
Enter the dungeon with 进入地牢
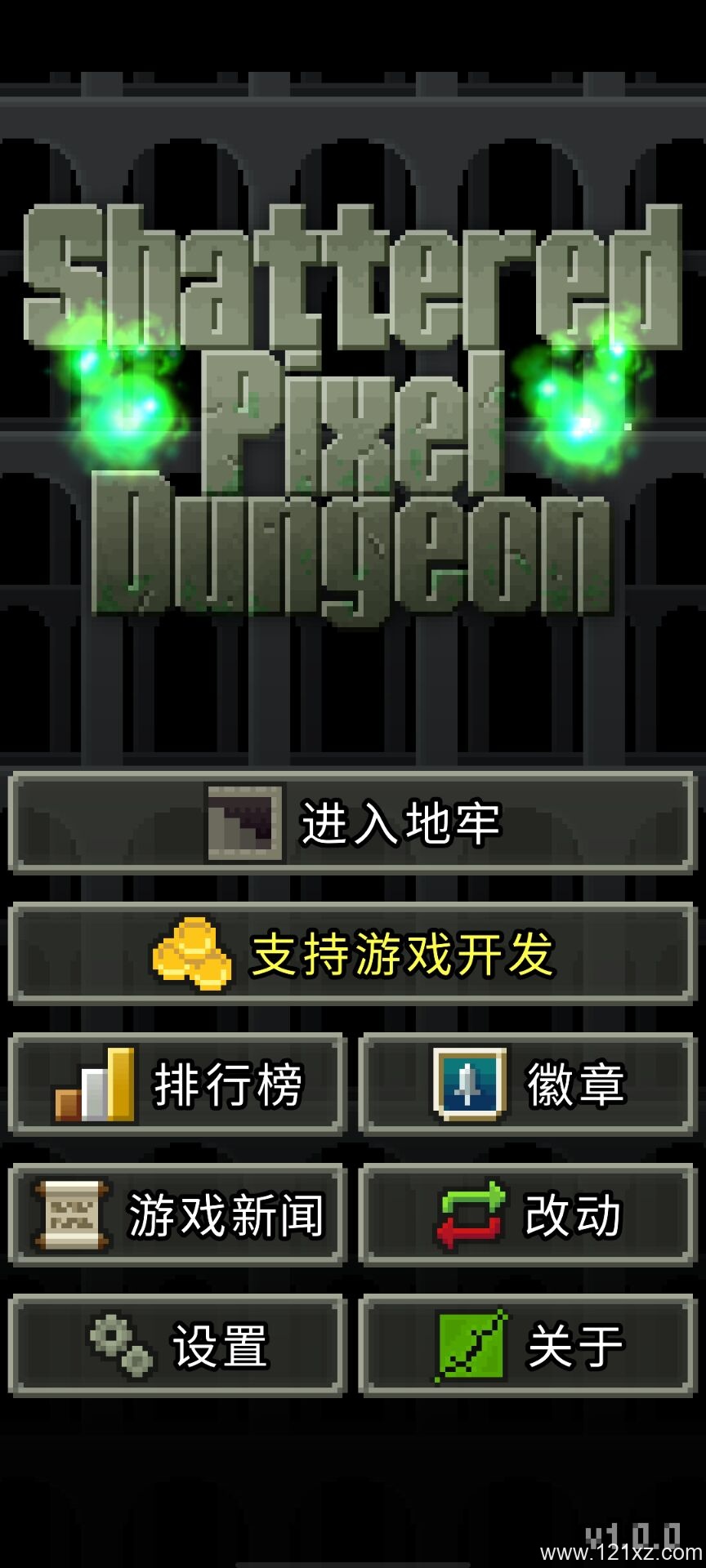(x=353, y=823)
